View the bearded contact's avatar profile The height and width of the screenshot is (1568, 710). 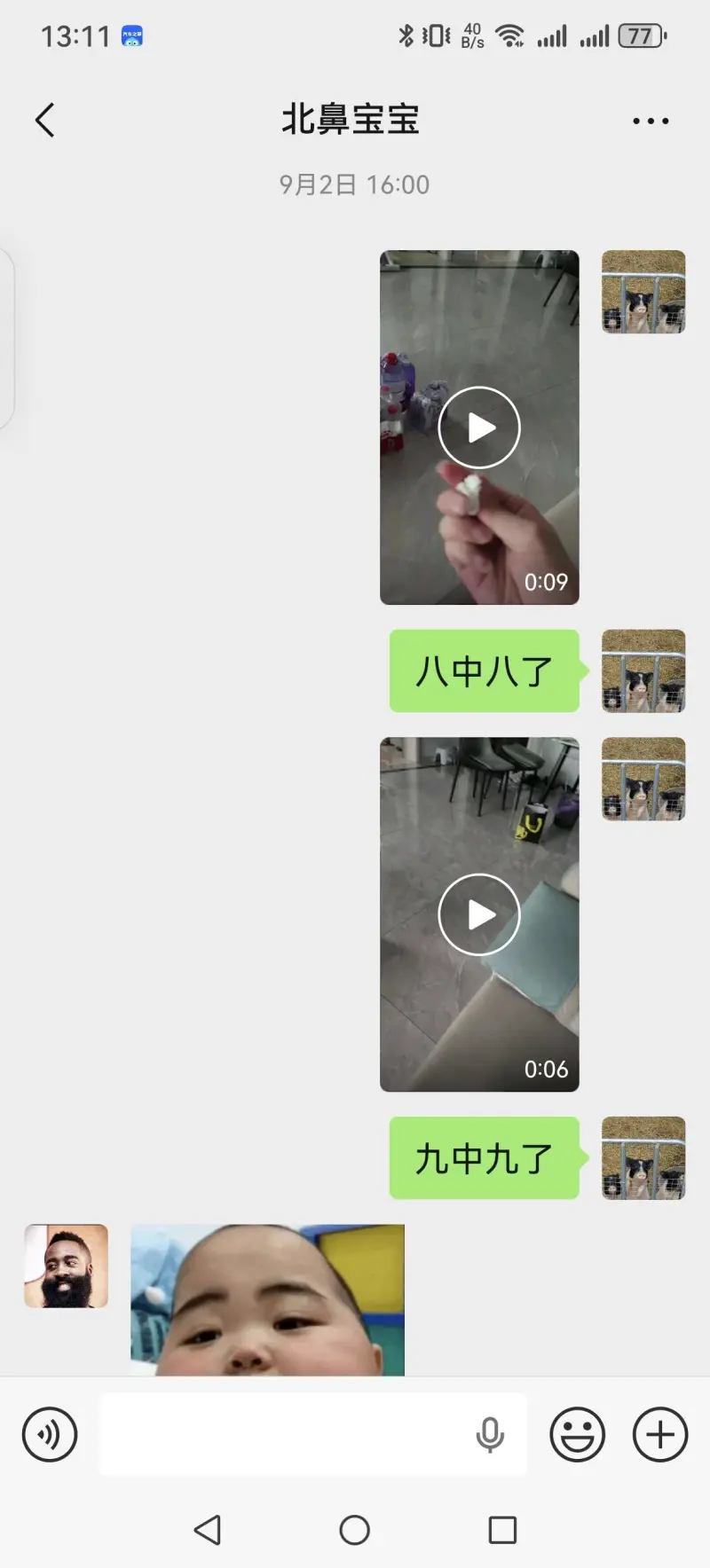click(x=66, y=1266)
